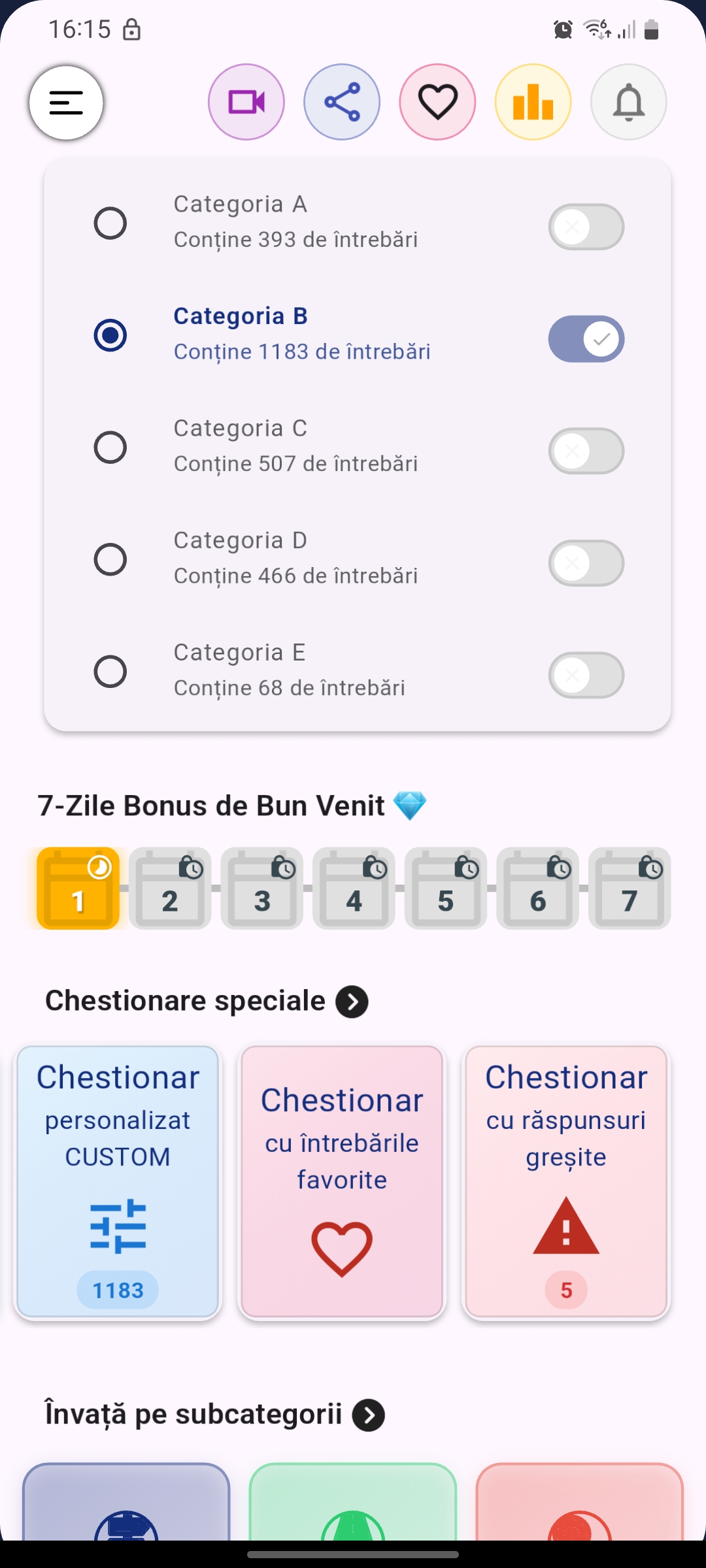Enable the Categoria A switch
This screenshot has height=1568, width=706.
586,226
